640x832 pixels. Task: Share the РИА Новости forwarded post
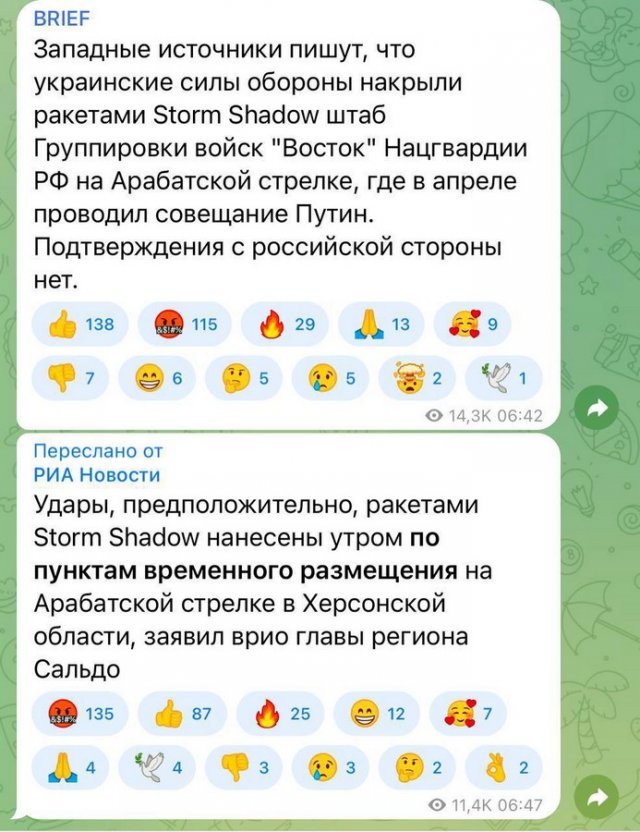point(598,797)
